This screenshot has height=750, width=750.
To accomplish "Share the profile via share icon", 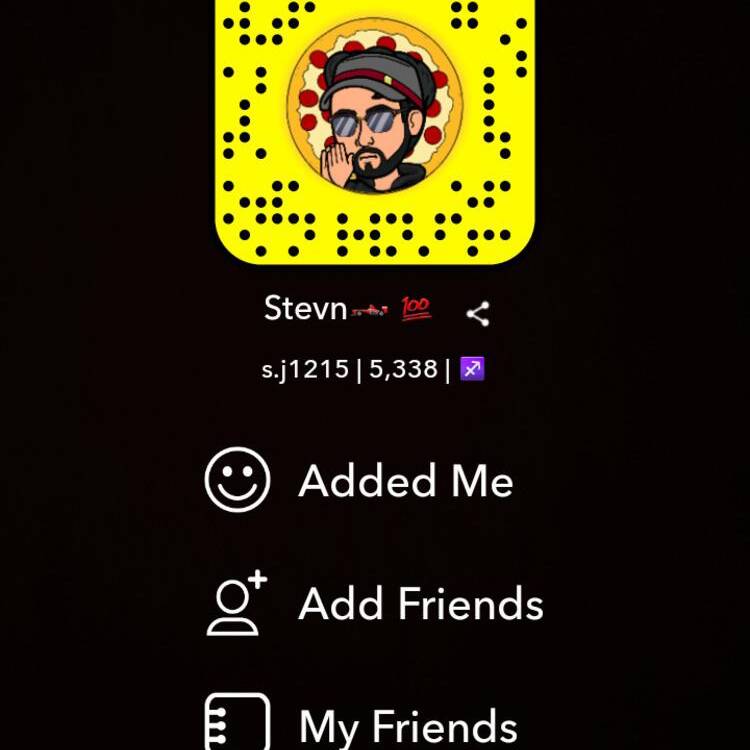I will point(478,313).
